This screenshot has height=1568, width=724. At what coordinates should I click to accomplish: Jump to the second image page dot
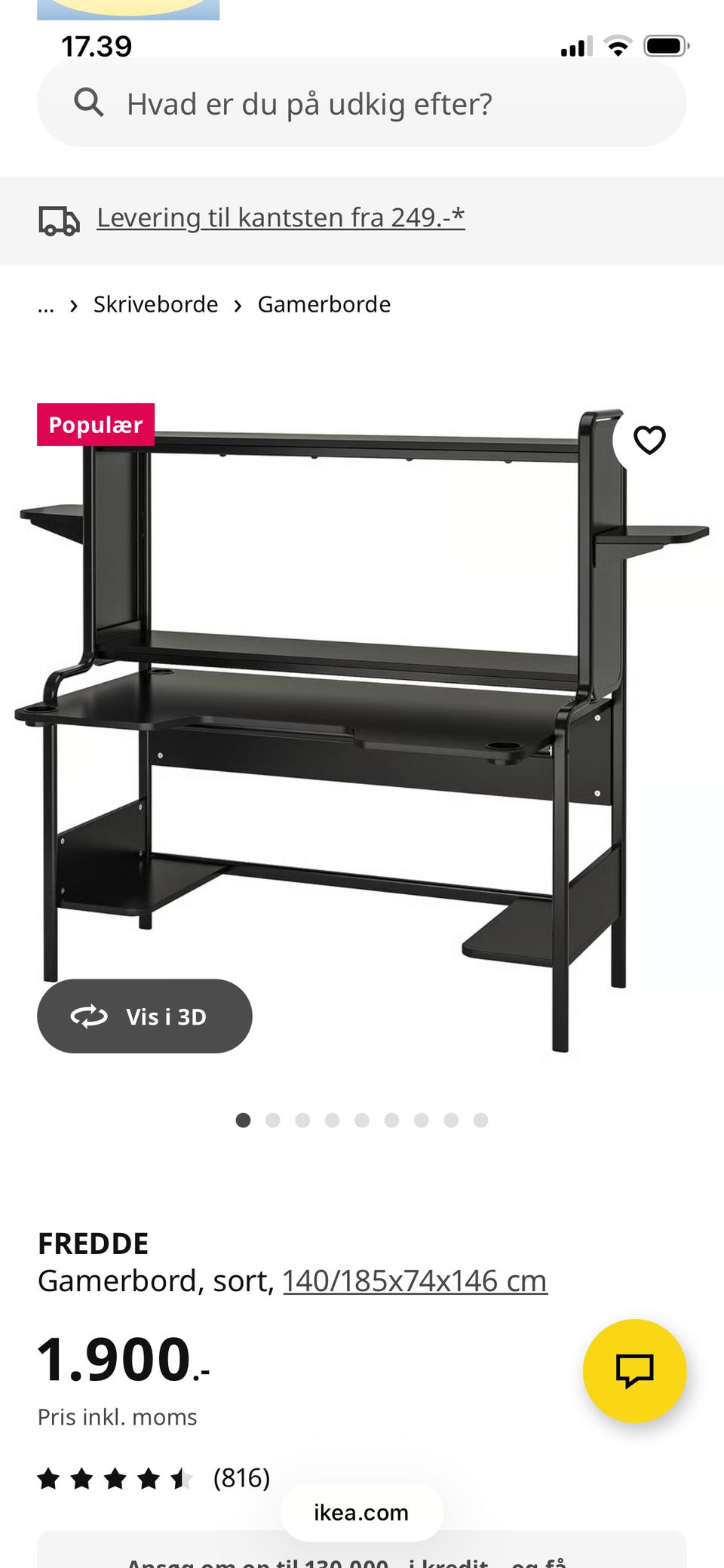[273, 1120]
